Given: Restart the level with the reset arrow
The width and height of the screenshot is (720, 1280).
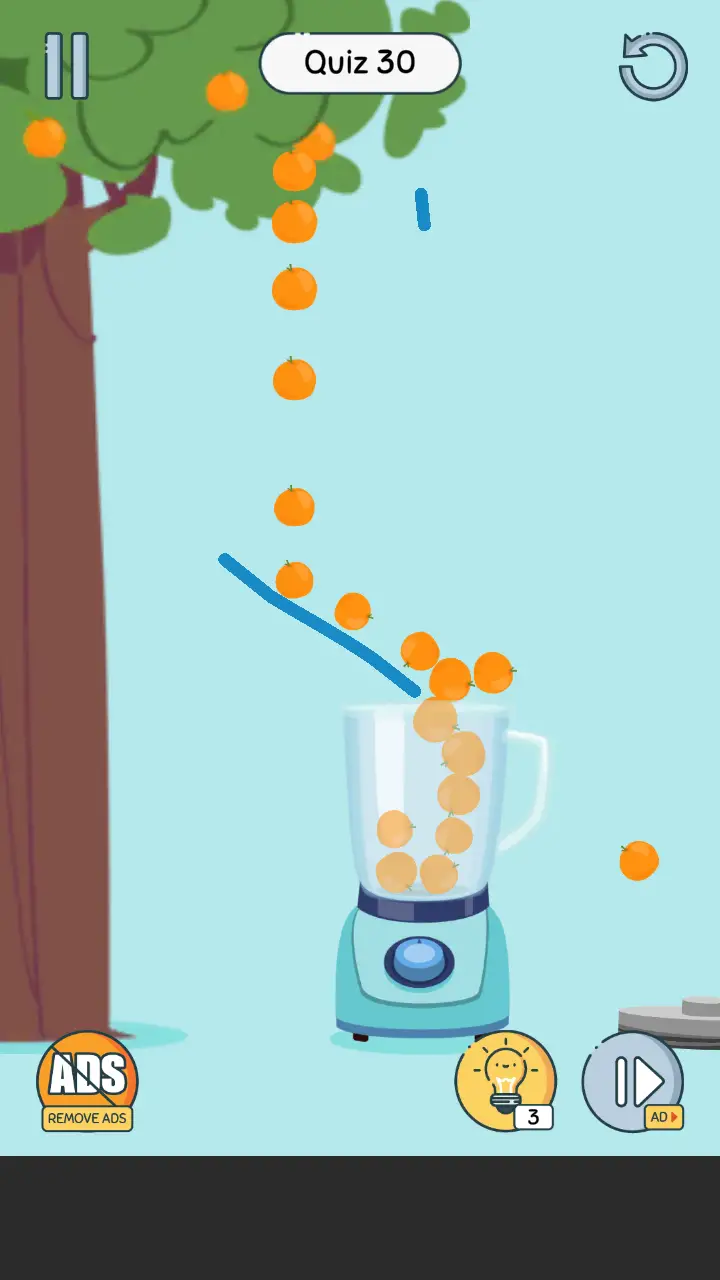Looking at the screenshot, I should [x=653, y=67].
